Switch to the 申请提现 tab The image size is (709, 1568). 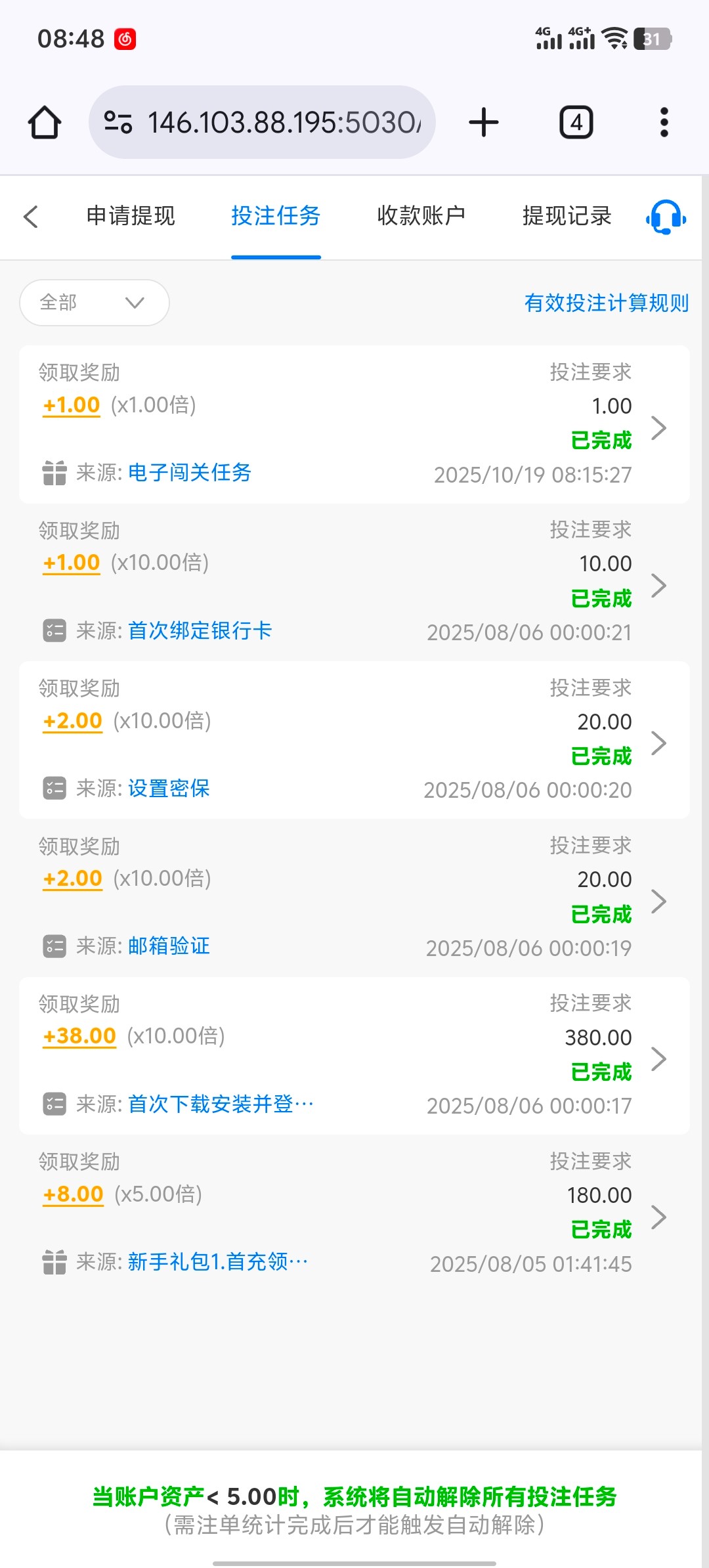click(x=131, y=216)
